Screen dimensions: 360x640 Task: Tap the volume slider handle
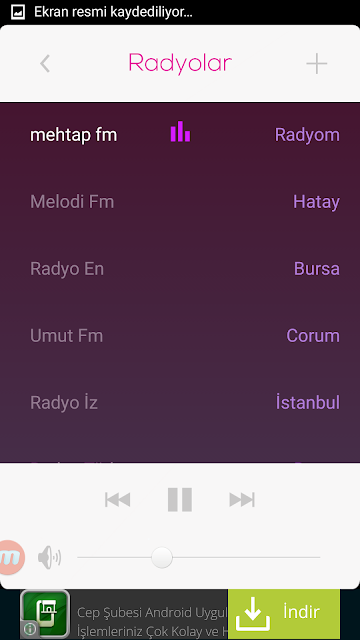(x=162, y=557)
